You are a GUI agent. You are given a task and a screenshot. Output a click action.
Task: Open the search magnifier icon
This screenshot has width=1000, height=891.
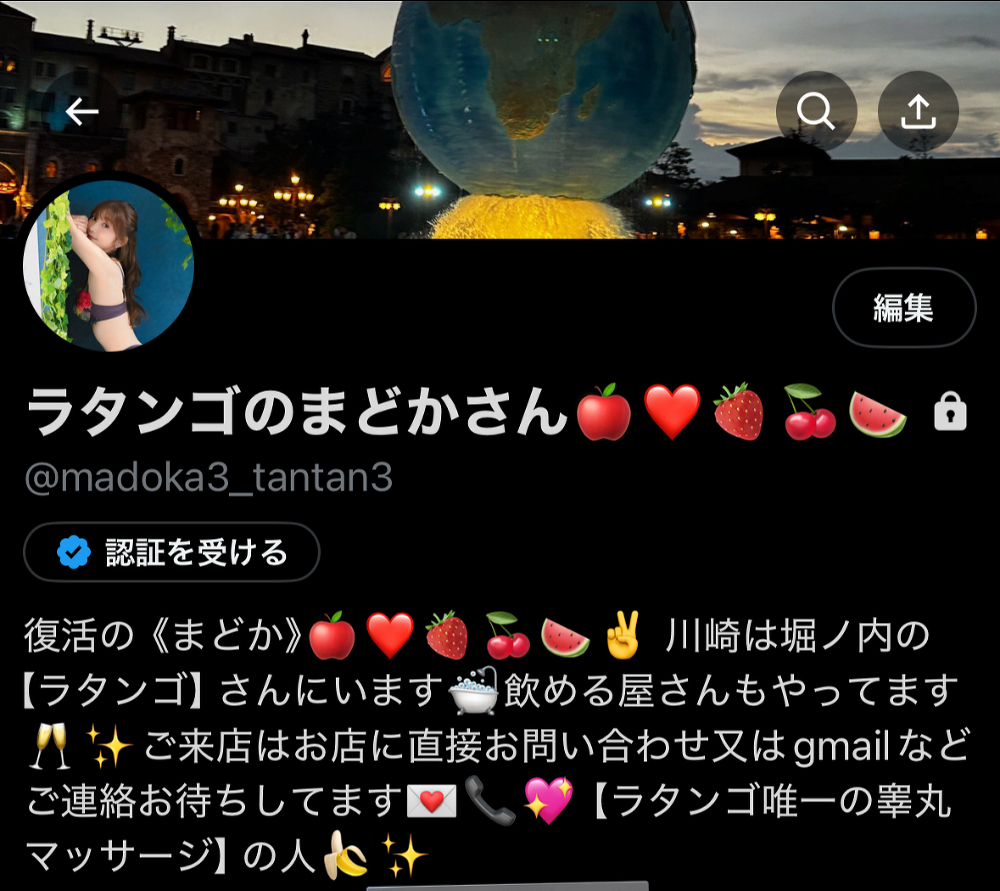pyautogui.click(x=816, y=111)
